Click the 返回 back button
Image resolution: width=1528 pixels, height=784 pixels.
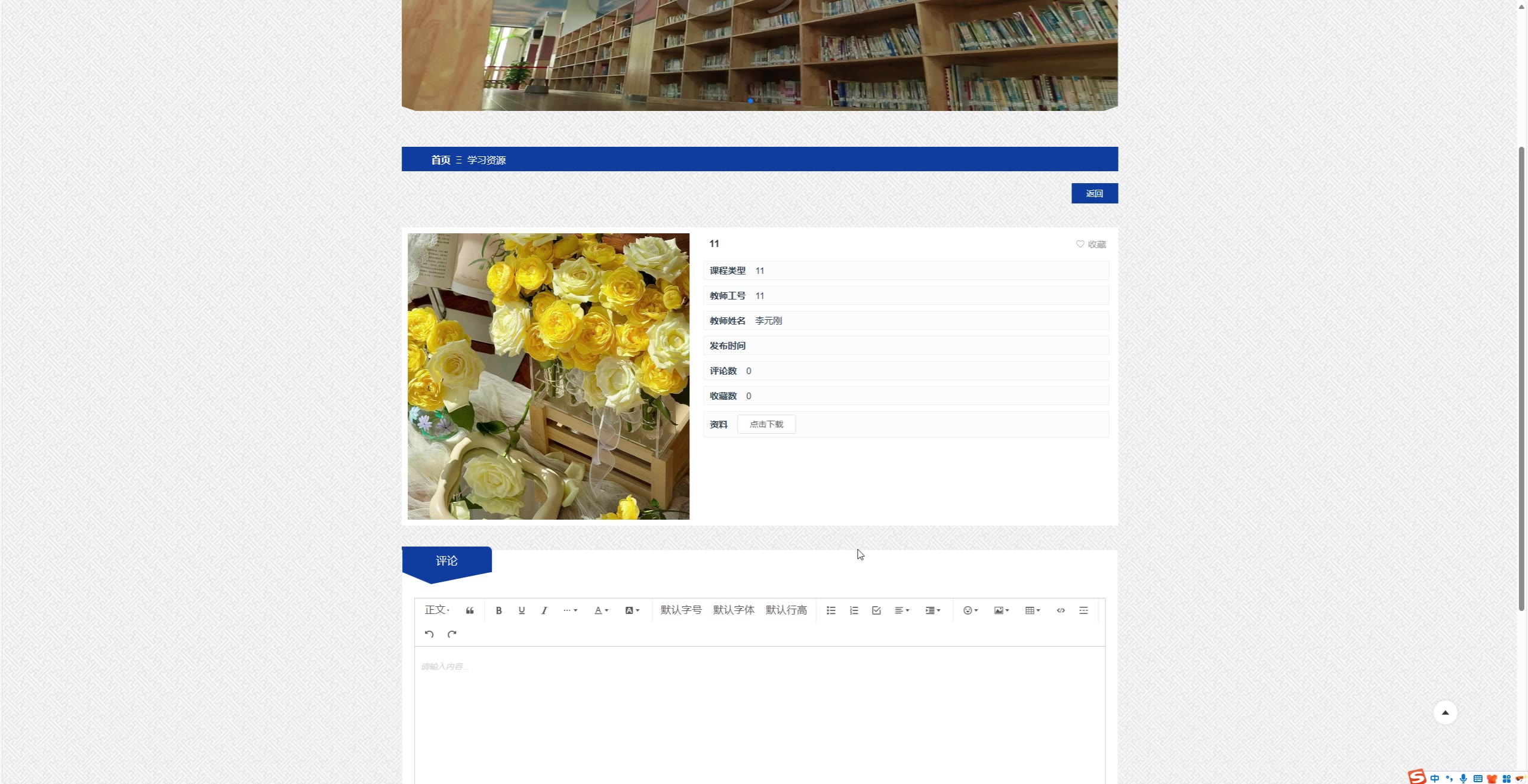coord(1094,193)
